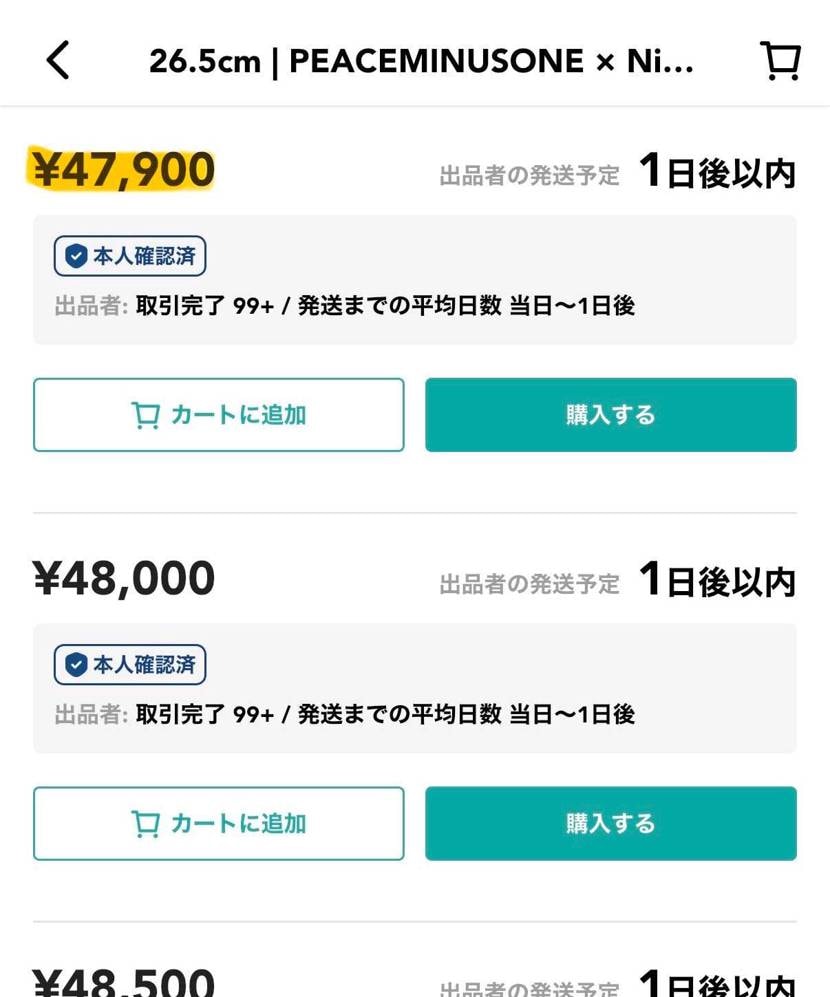The width and height of the screenshot is (830, 997).
Task: Select the 本人確認済 verified badge of the first seller
Action: pyautogui.click(x=131, y=256)
